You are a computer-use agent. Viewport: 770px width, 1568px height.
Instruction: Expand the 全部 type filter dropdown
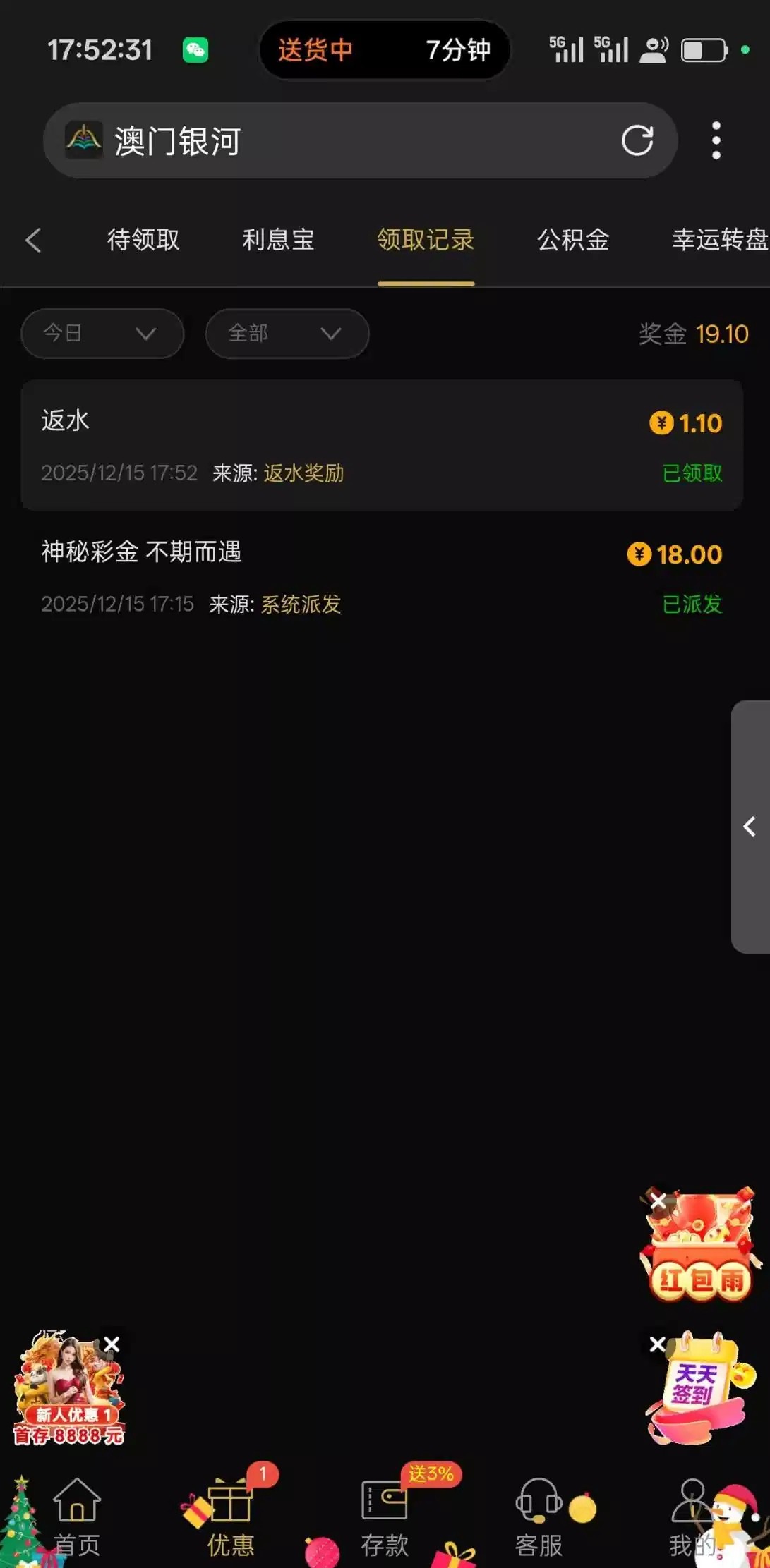(287, 333)
